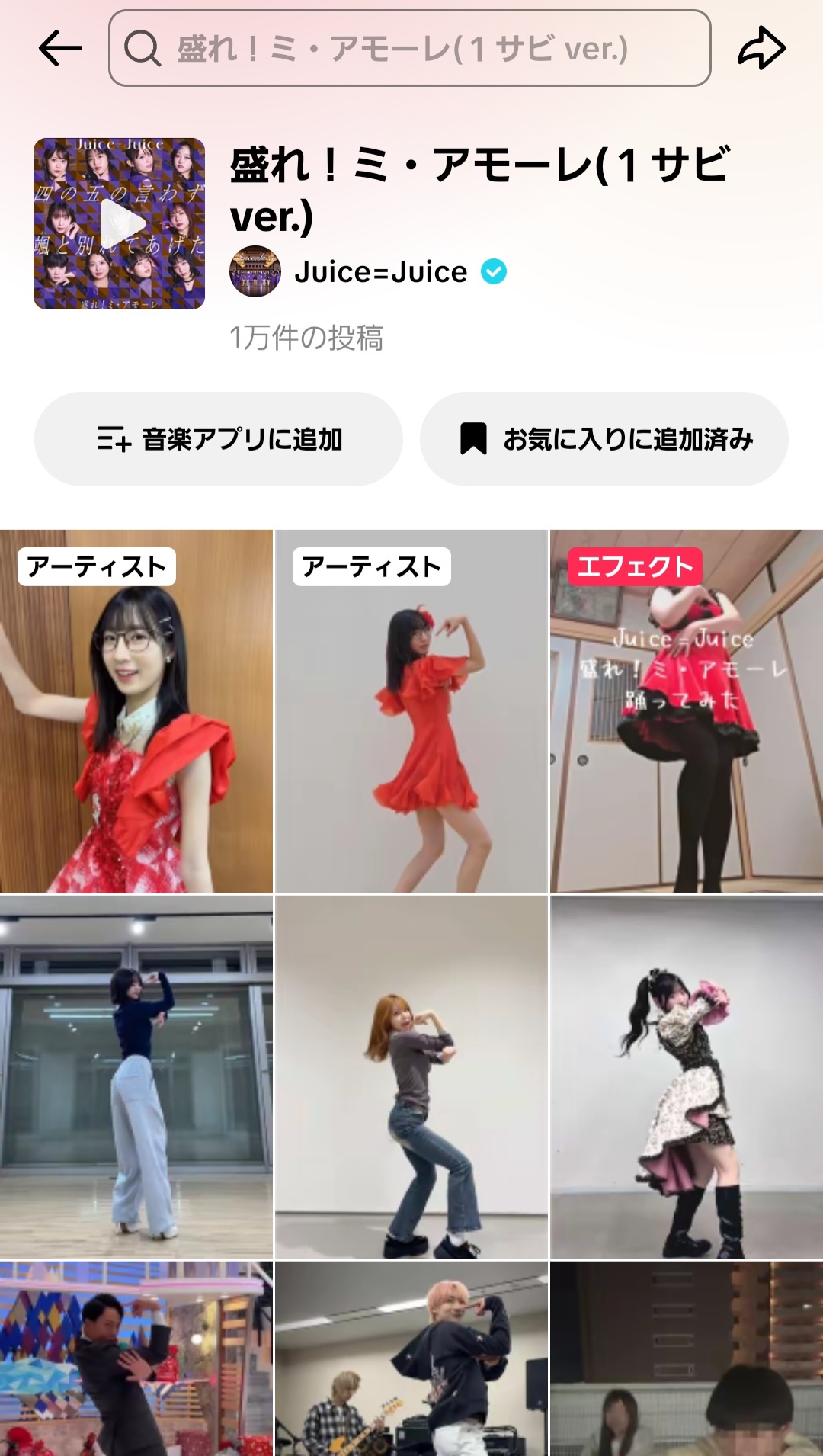The image size is (823, 1456).
Task: Share this sound page
Action: click(x=761, y=49)
